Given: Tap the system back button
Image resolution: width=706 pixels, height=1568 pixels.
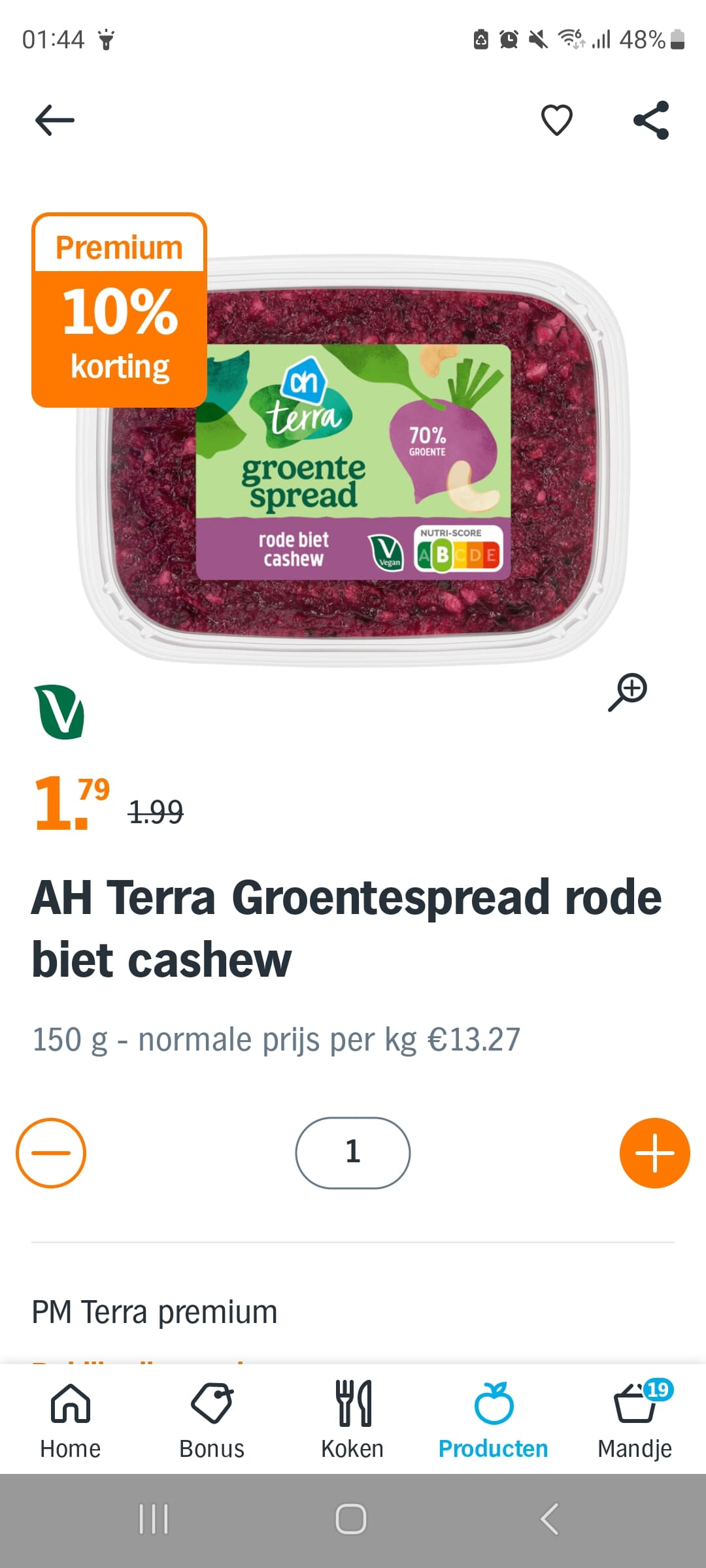Looking at the screenshot, I should 550,1519.
